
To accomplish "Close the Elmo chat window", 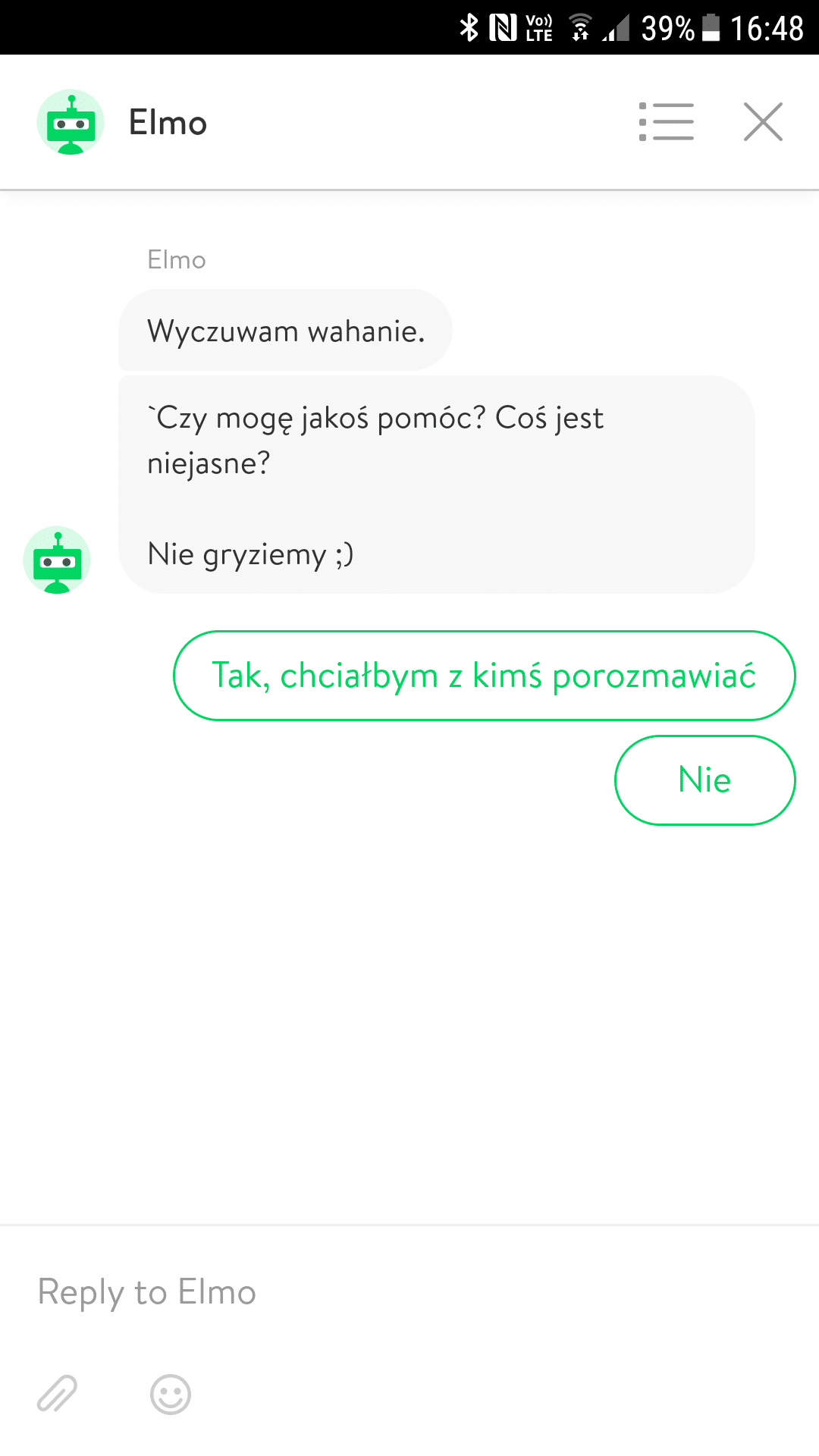I will [x=763, y=122].
